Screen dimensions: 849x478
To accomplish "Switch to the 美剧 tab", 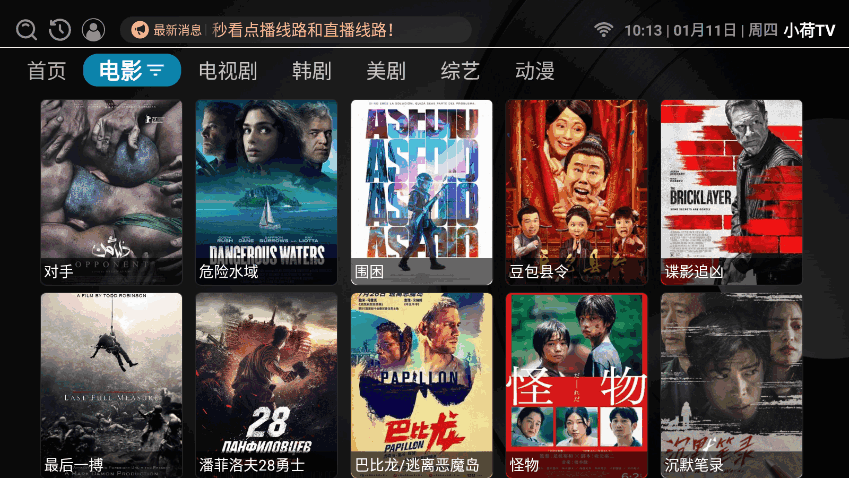I will (385, 71).
